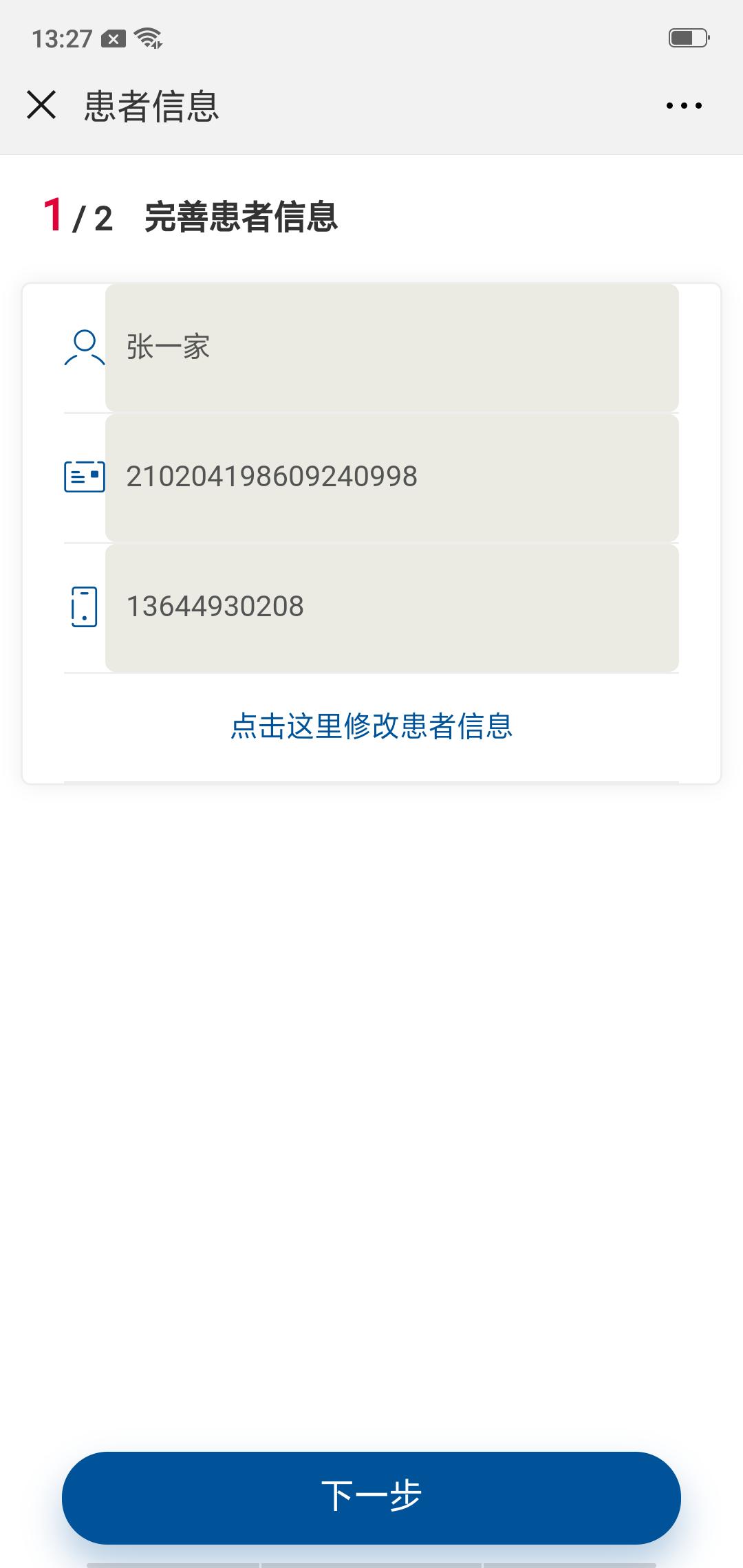Proceed with the 下一步 button
The width and height of the screenshot is (743, 1568).
click(x=371, y=1498)
